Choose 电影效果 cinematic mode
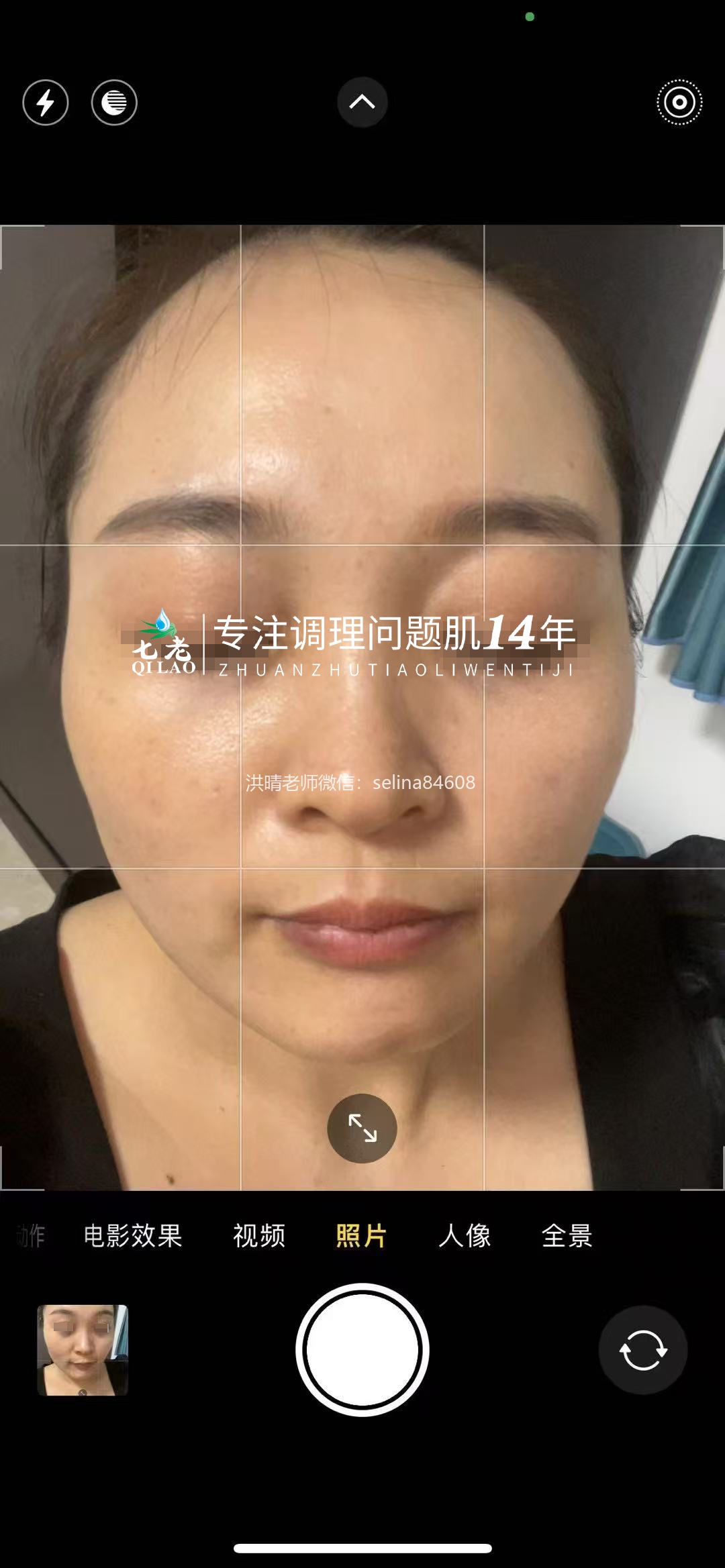725x1568 pixels. tap(133, 1237)
